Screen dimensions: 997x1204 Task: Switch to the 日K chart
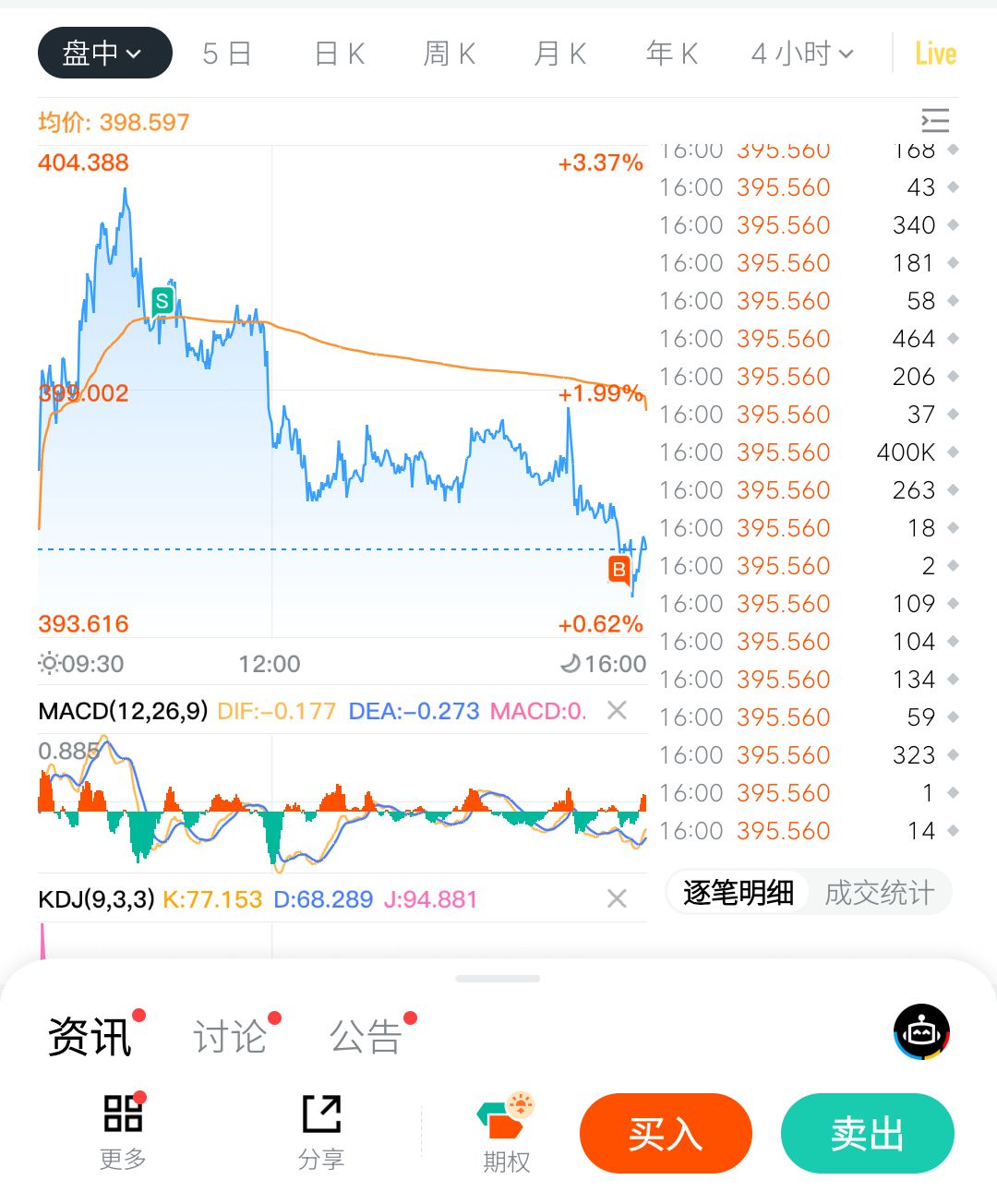pyautogui.click(x=340, y=54)
